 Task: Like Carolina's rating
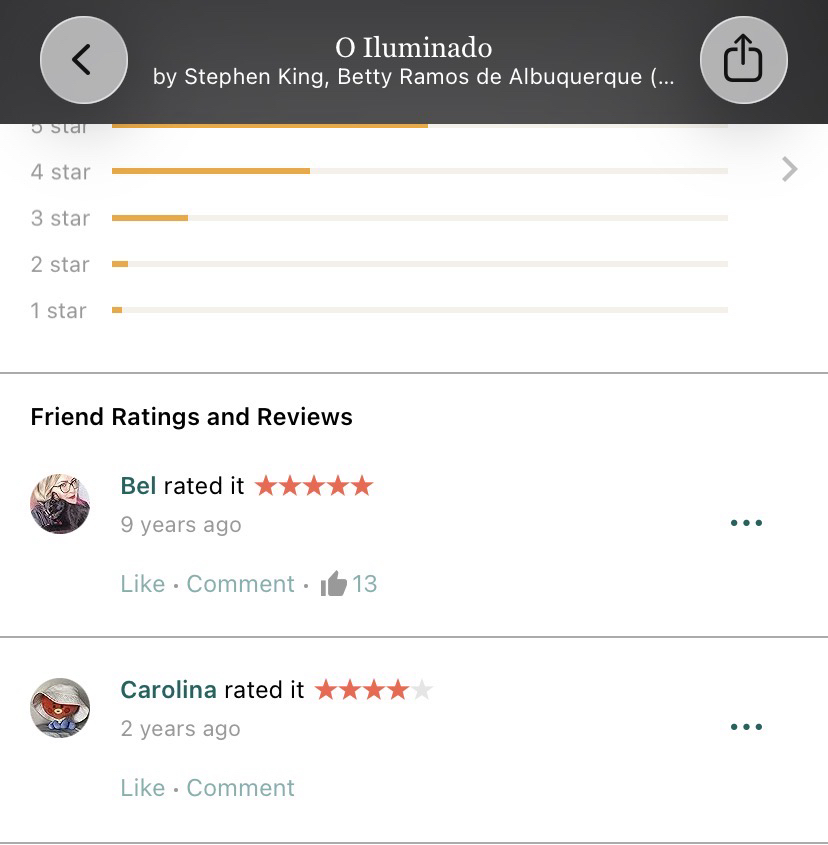(142, 788)
